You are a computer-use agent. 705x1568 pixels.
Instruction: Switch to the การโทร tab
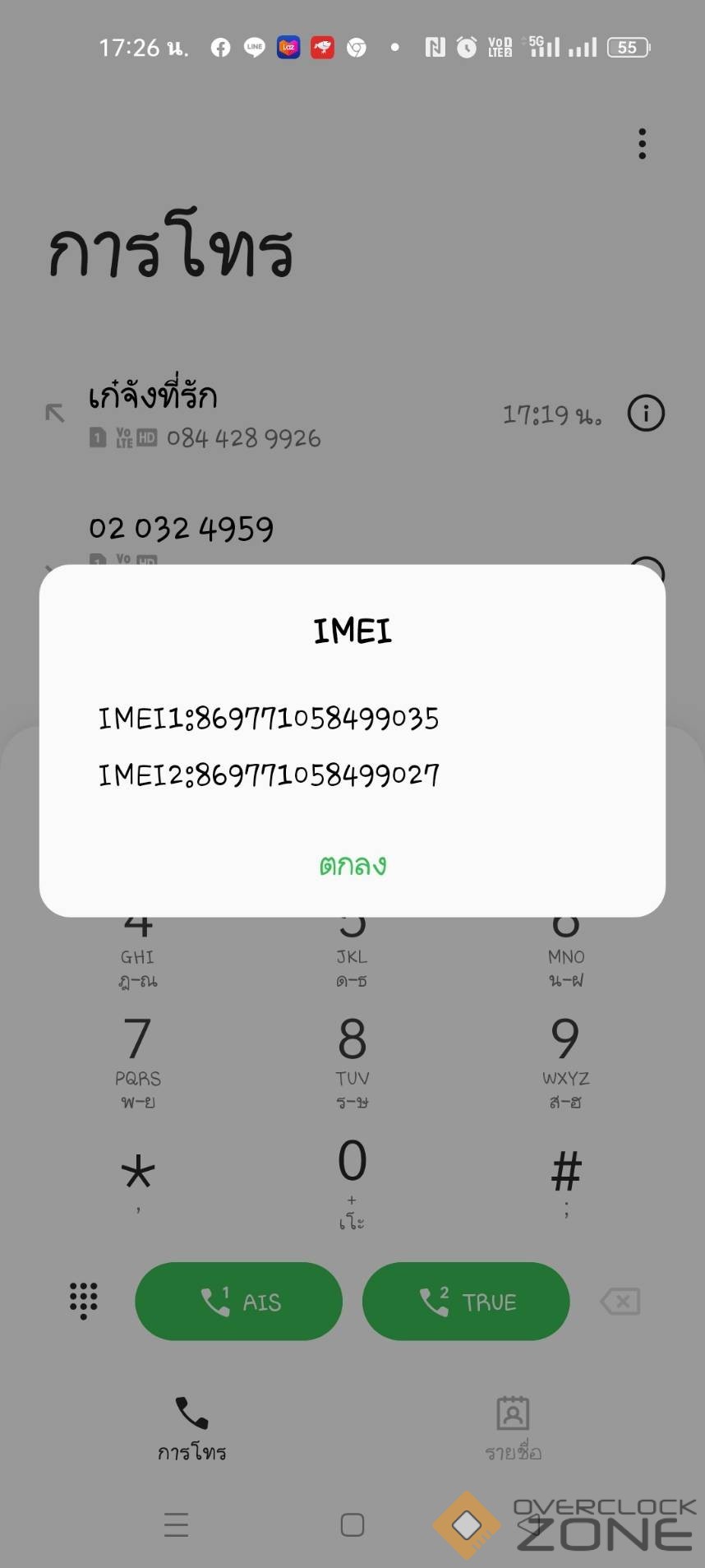point(191,1428)
